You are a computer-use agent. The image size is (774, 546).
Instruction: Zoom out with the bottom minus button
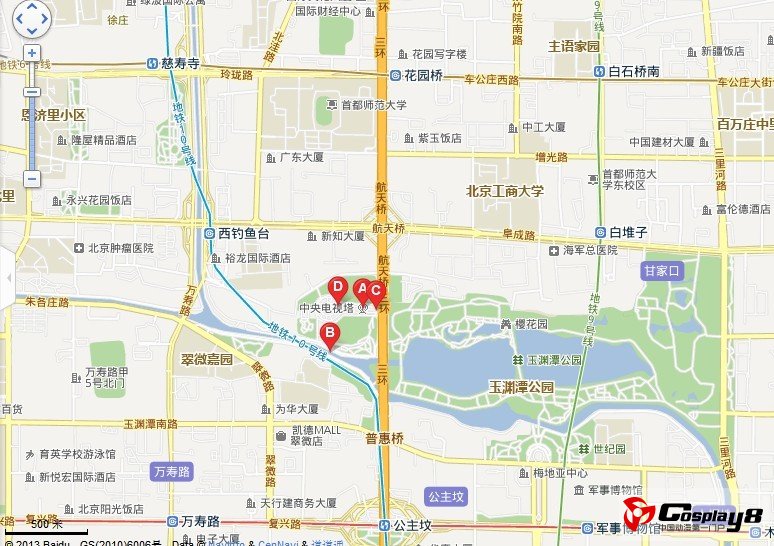click(32, 178)
